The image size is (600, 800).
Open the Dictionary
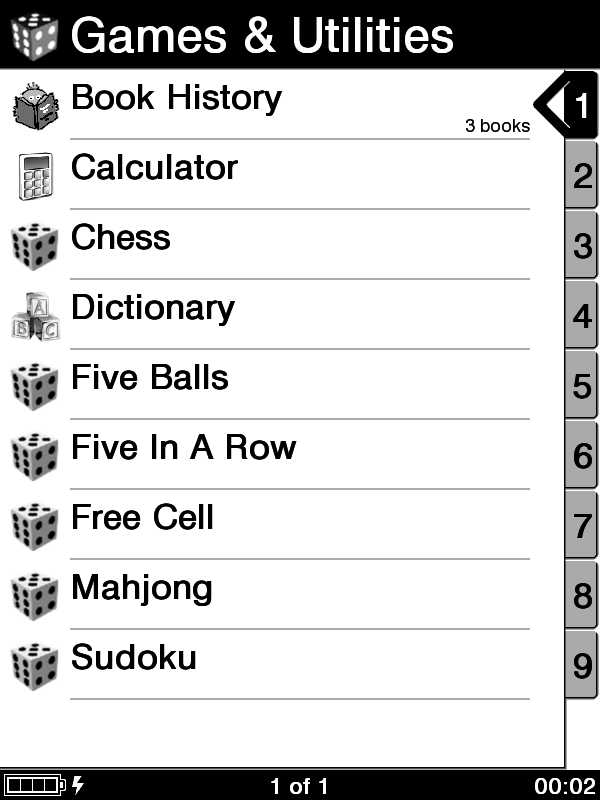click(153, 309)
